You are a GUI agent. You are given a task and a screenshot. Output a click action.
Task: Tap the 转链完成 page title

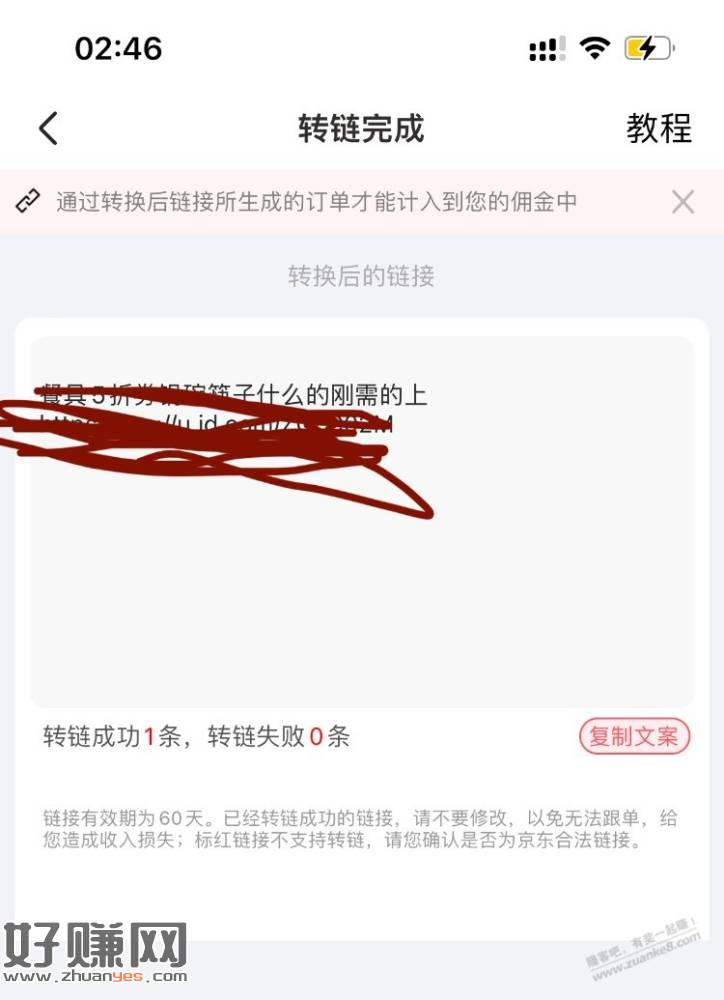362,129
